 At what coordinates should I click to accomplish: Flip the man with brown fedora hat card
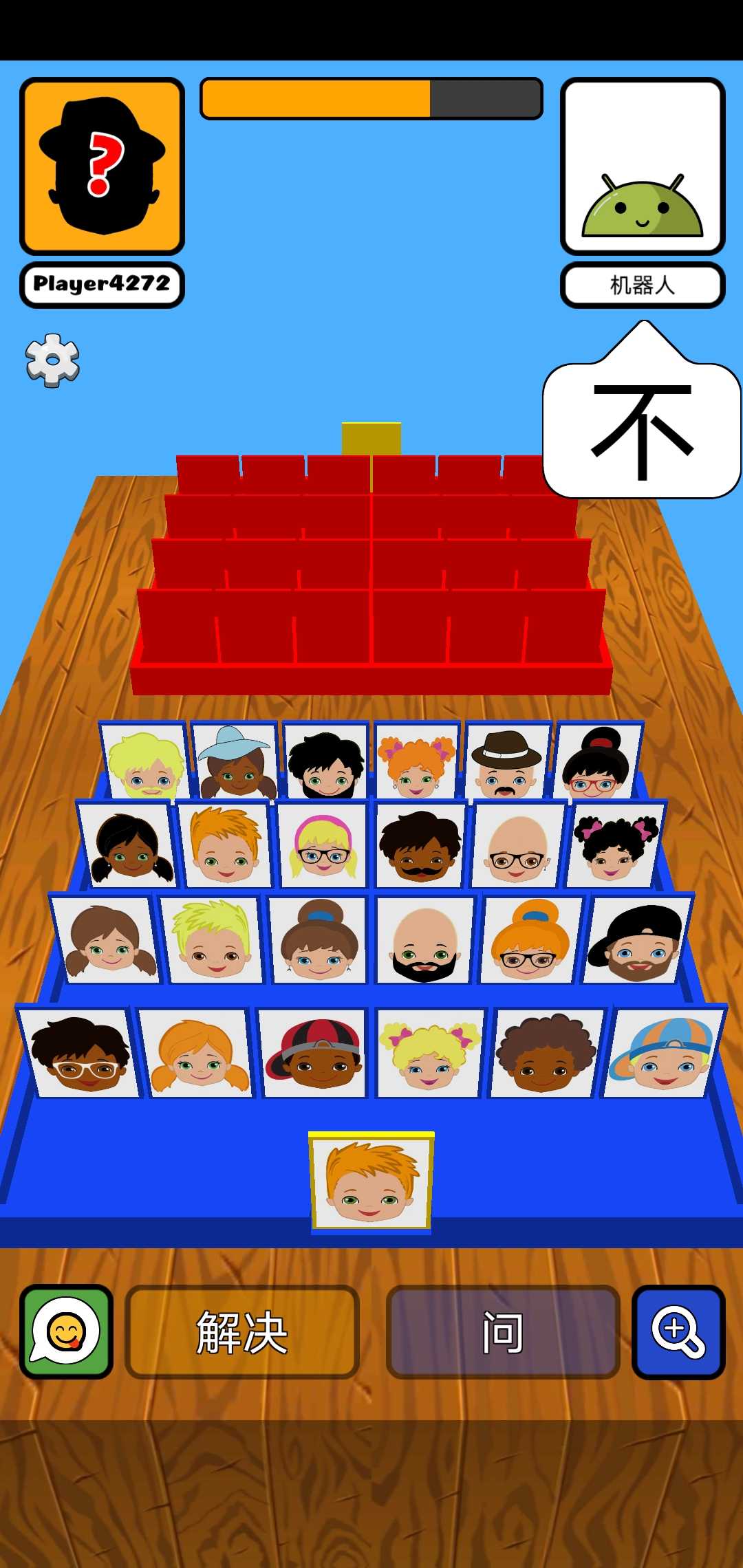507,761
